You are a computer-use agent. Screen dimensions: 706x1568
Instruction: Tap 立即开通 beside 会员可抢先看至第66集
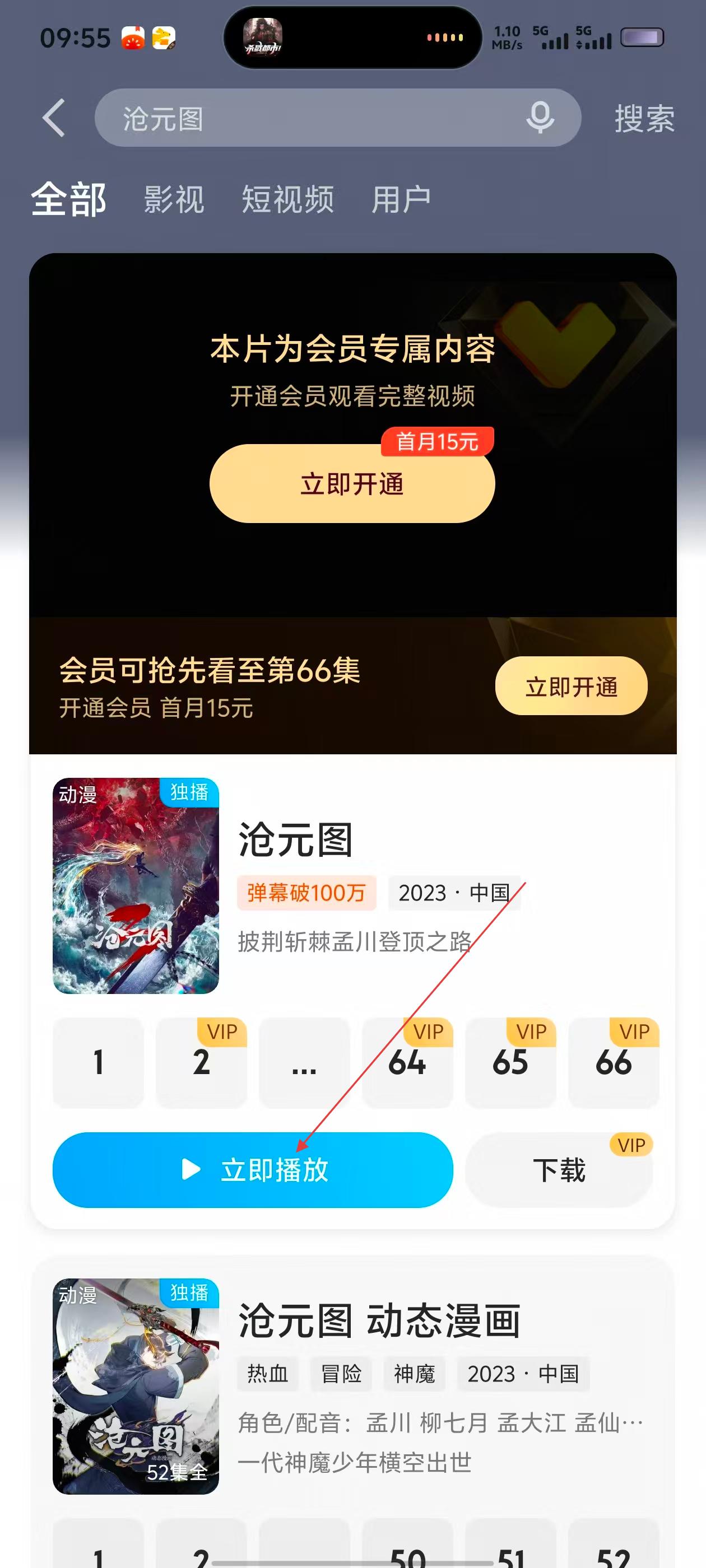[571, 687]
